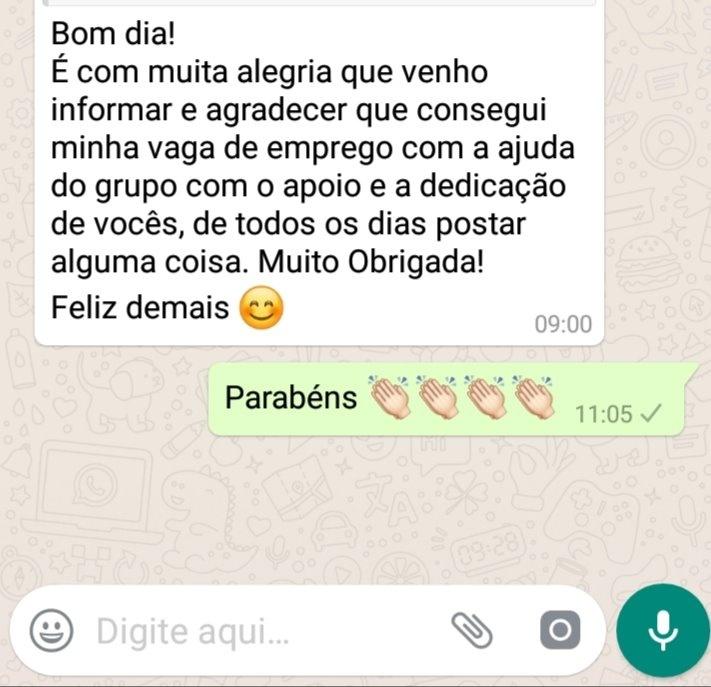Attach a file with the paperclip icon
711x687 pixels.
tap(472, 630)
